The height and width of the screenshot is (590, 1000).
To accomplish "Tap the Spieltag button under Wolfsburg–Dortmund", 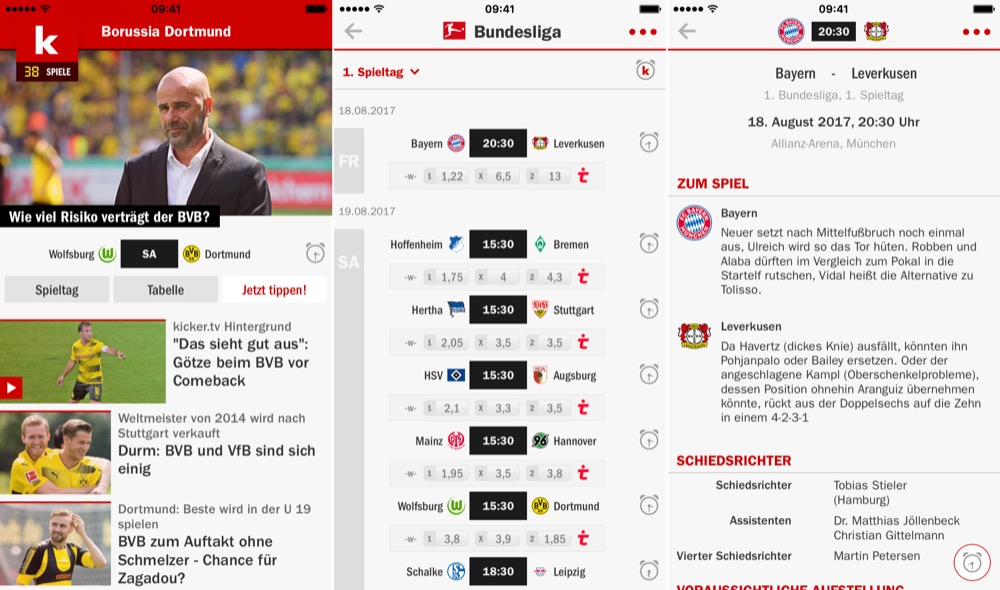I will [56, 290].
